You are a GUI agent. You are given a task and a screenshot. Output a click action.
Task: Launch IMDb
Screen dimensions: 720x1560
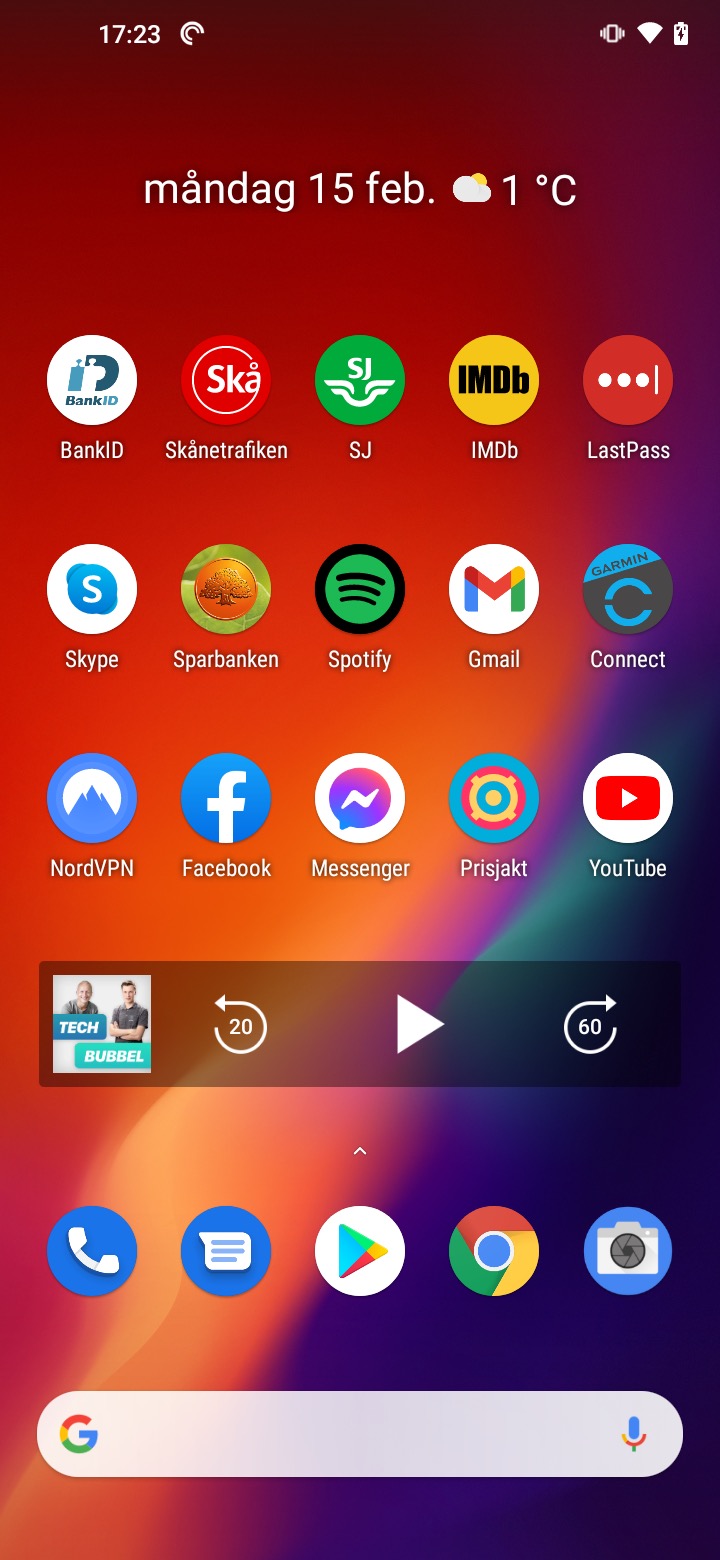494,381
